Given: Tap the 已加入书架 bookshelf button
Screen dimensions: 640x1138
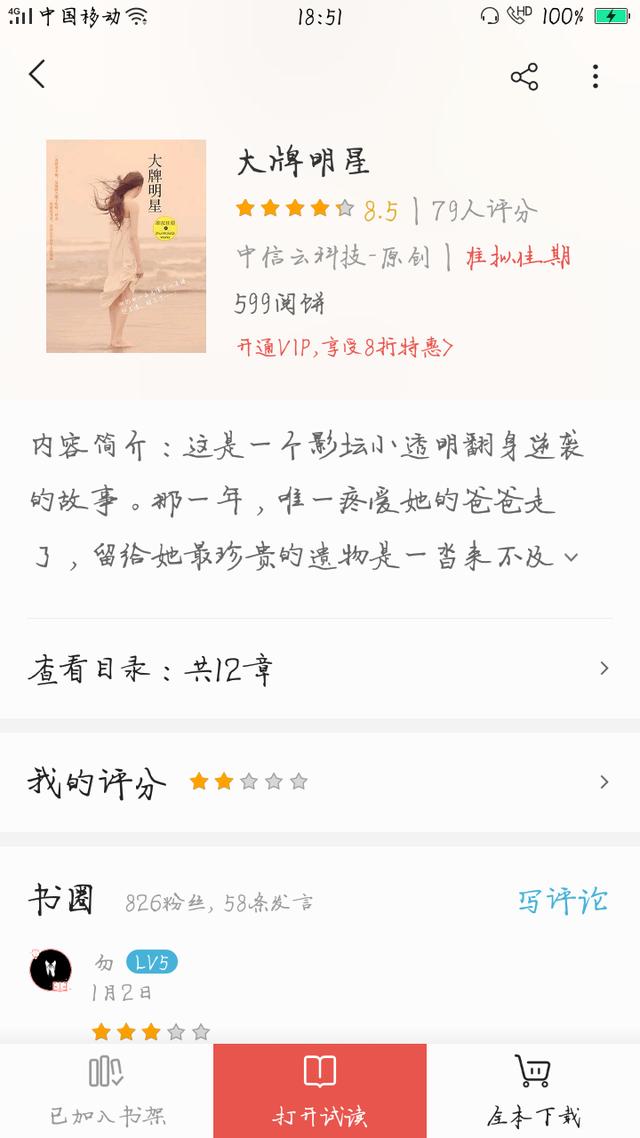Looking at the screenshot, I should tap(107, 1091).
